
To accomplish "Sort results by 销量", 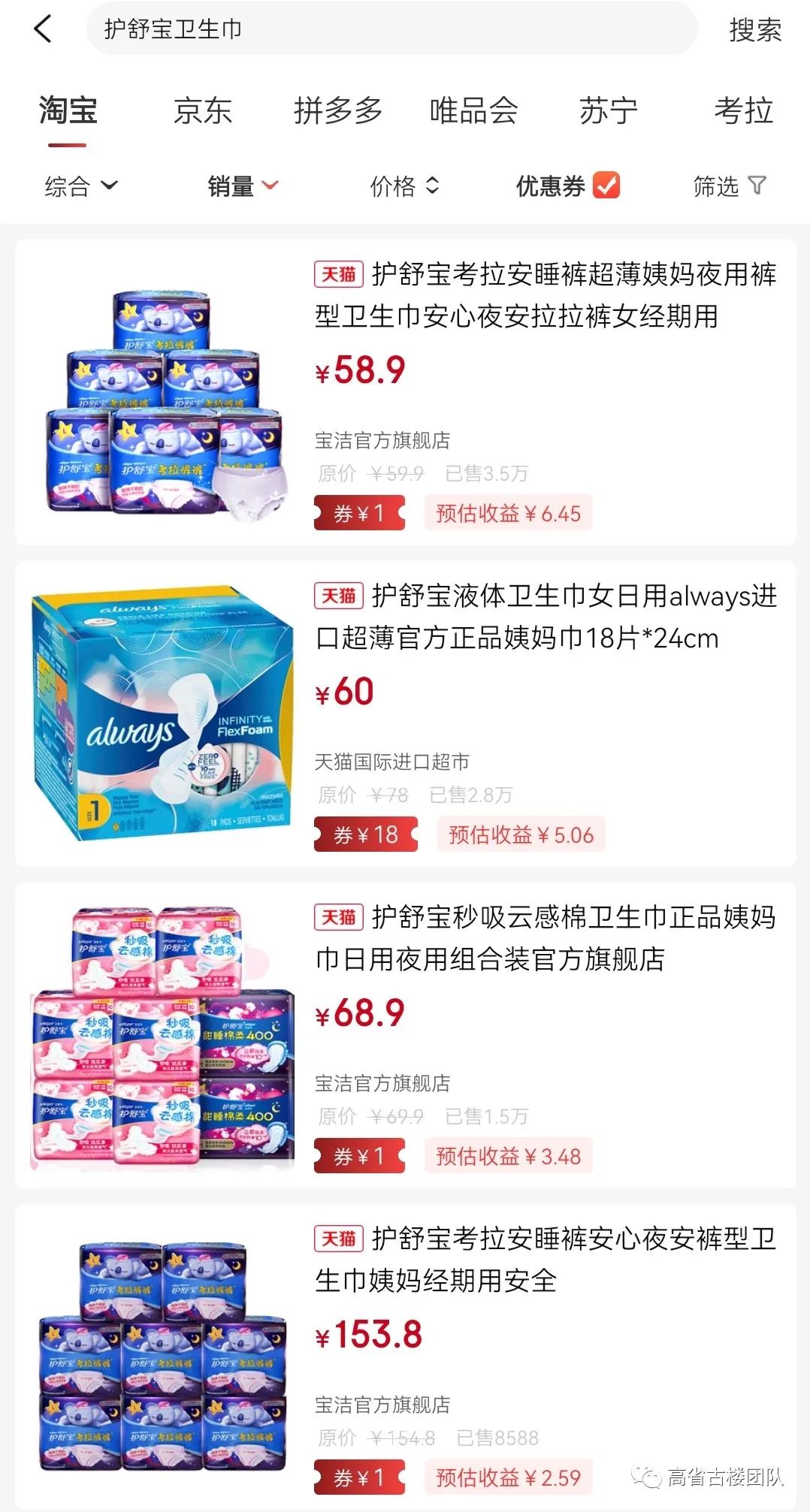I will tap(242, 186).
